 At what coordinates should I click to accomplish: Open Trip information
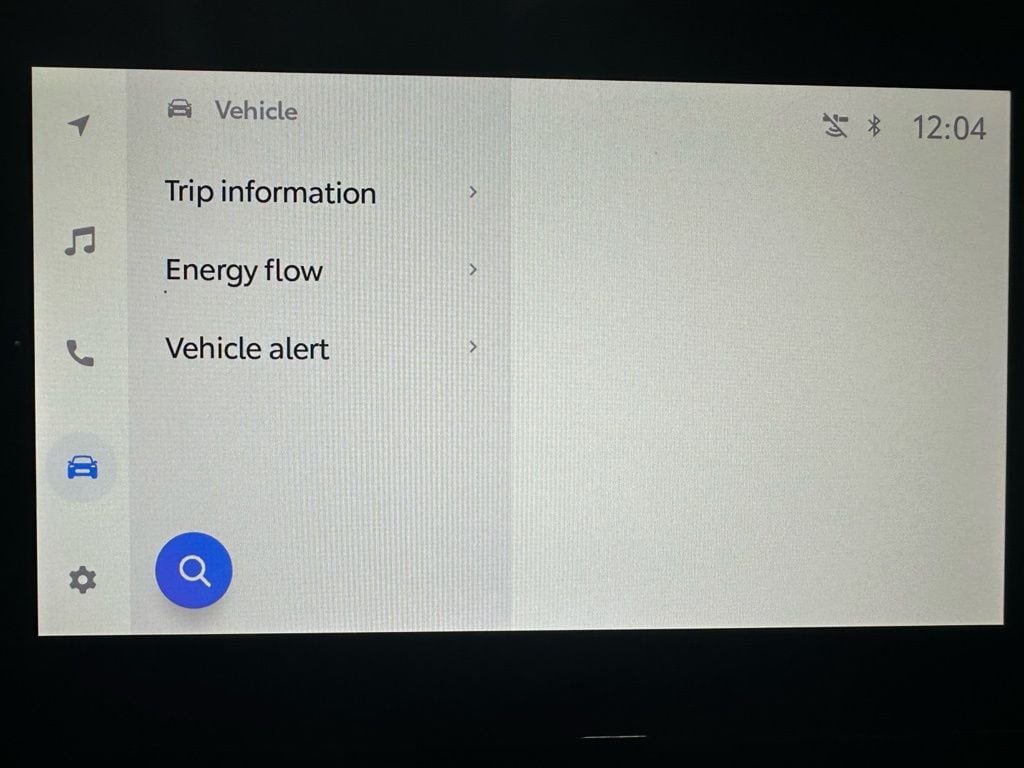pos(320,192)
